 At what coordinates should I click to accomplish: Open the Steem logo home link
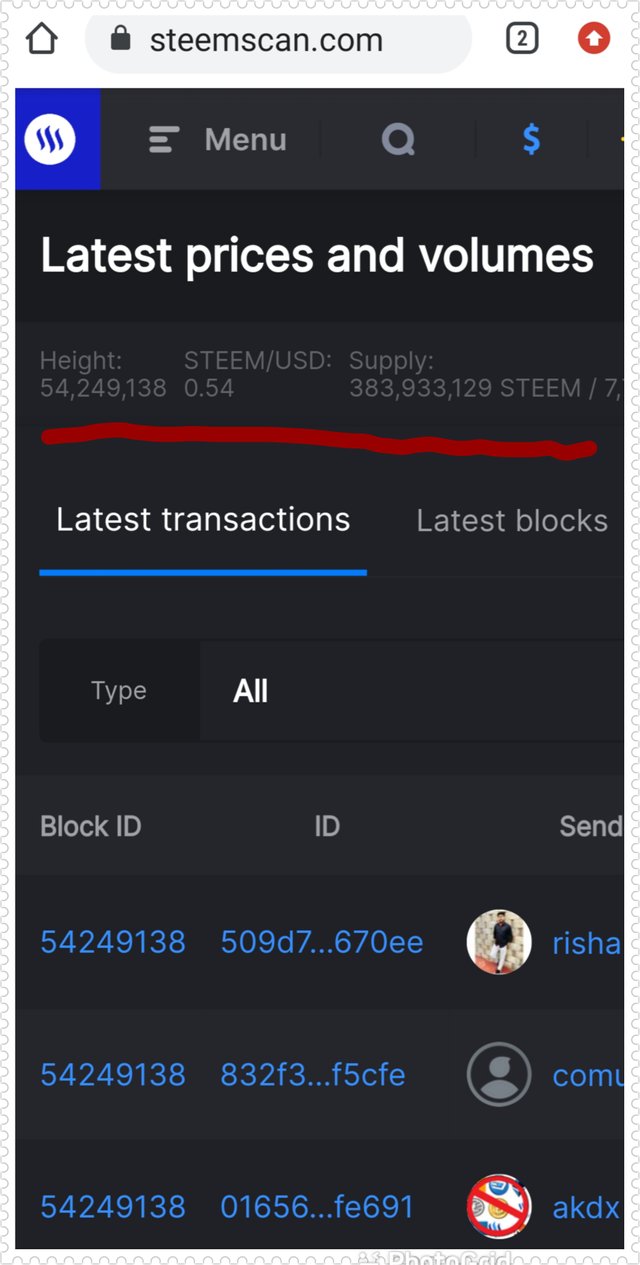[57, 140]
